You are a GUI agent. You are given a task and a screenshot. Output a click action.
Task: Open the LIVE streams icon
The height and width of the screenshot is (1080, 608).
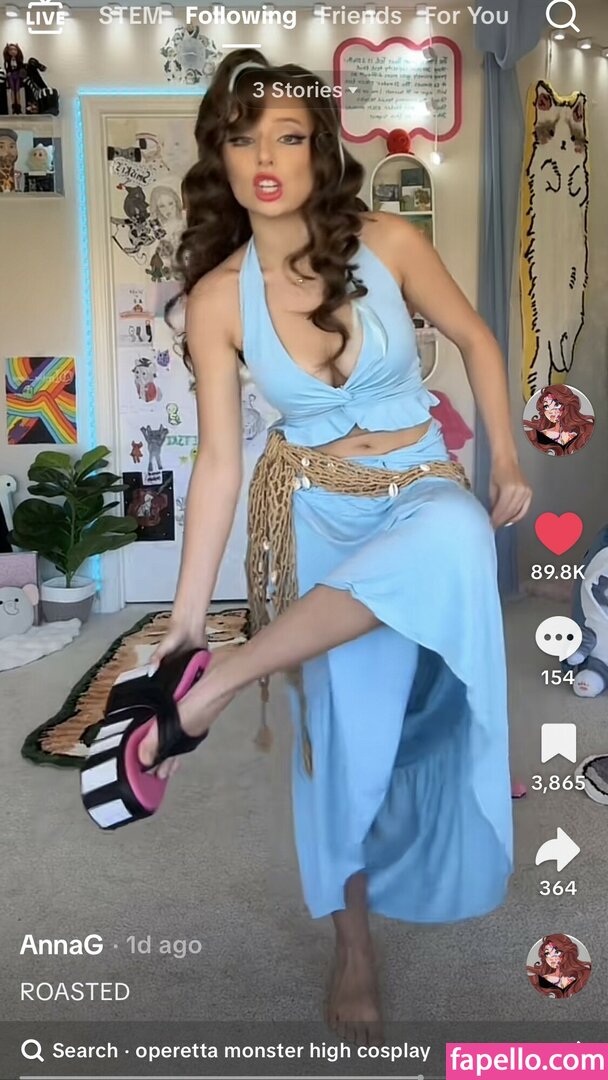[43, 16]
